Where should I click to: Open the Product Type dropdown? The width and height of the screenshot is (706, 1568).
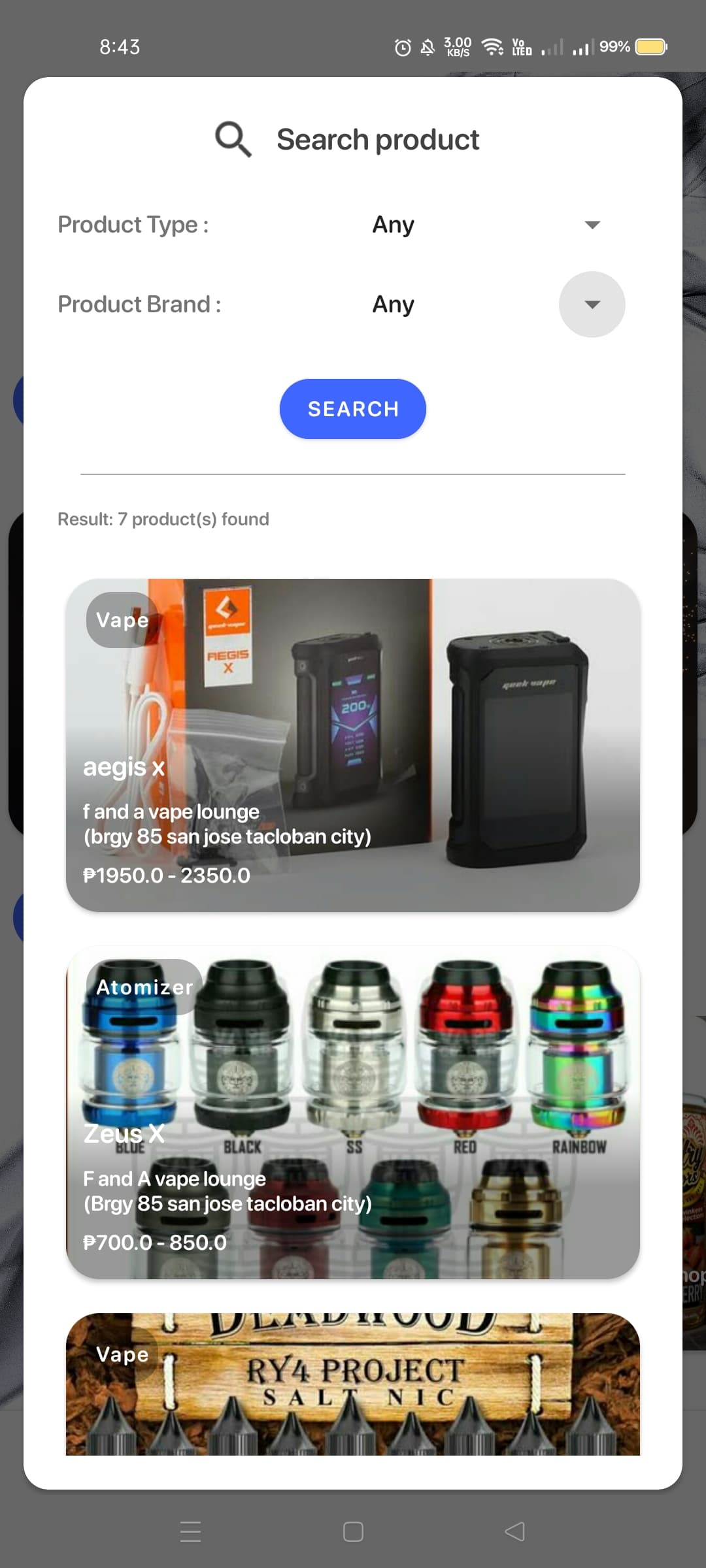tap(590, 225)
